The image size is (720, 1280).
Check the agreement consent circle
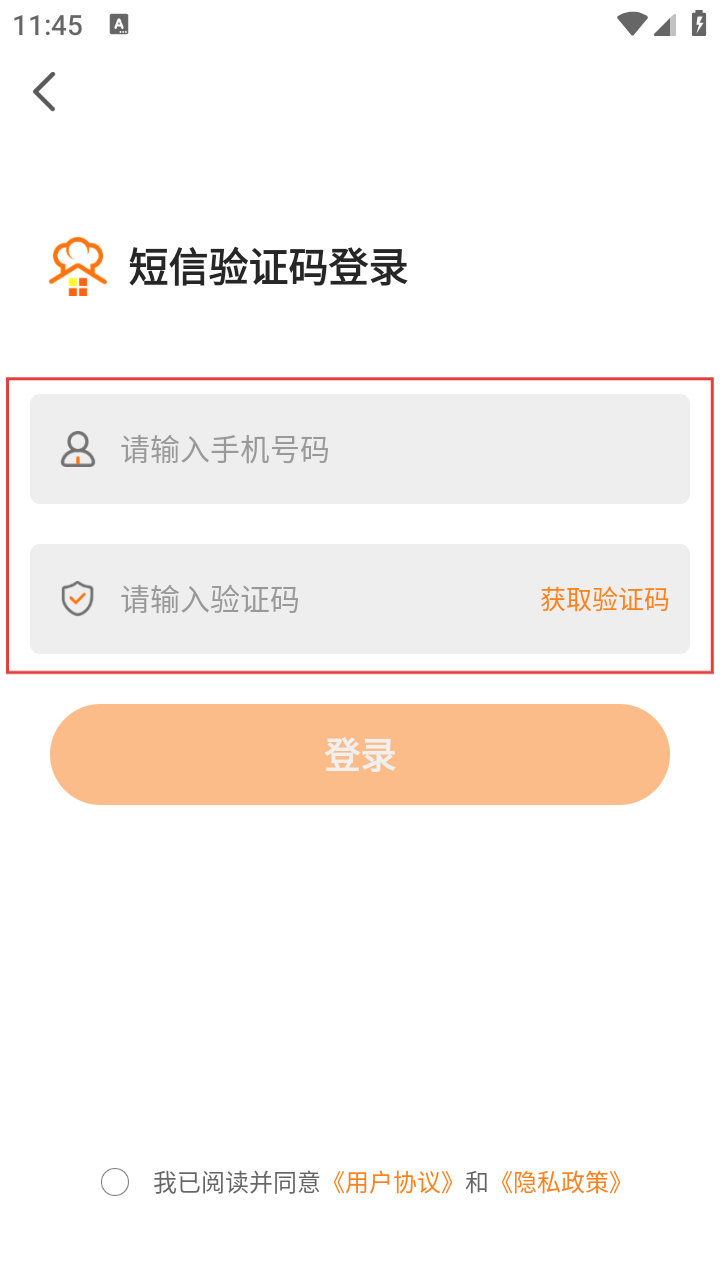115,1182
